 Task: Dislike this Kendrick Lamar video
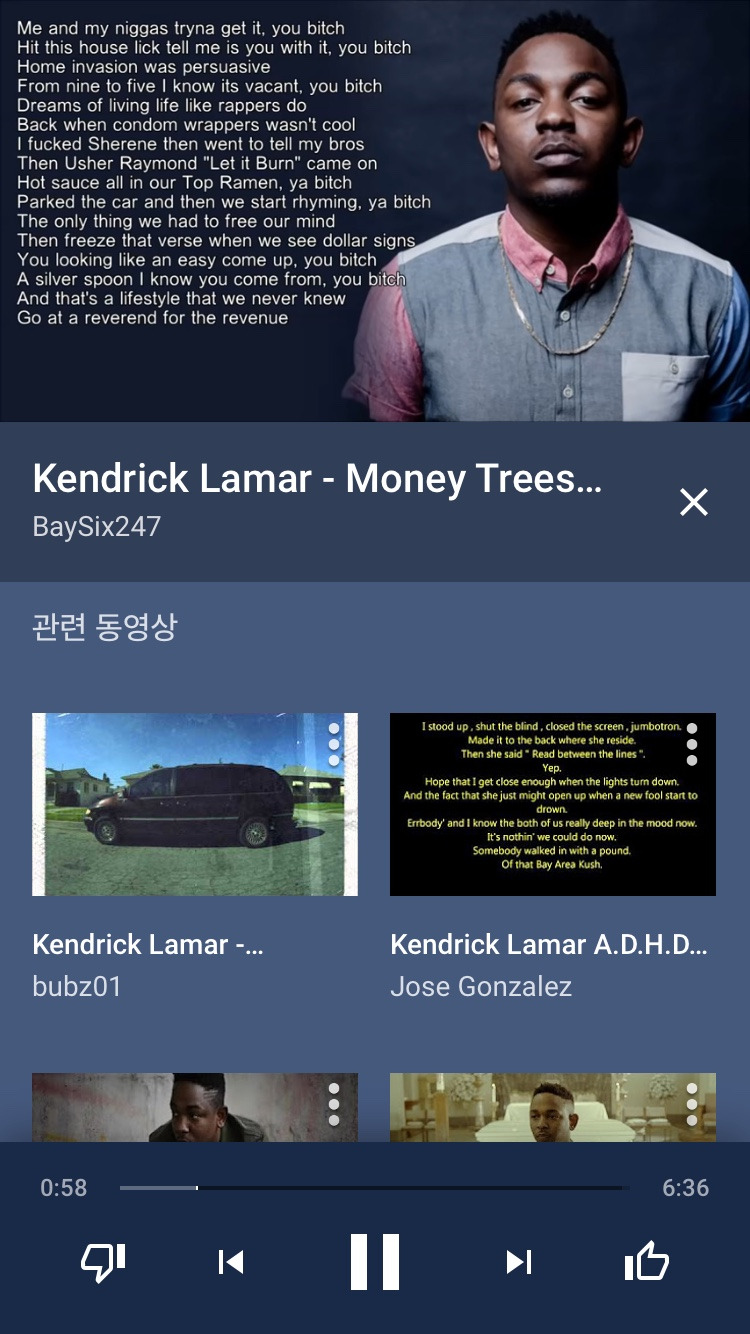[103, 1262]
